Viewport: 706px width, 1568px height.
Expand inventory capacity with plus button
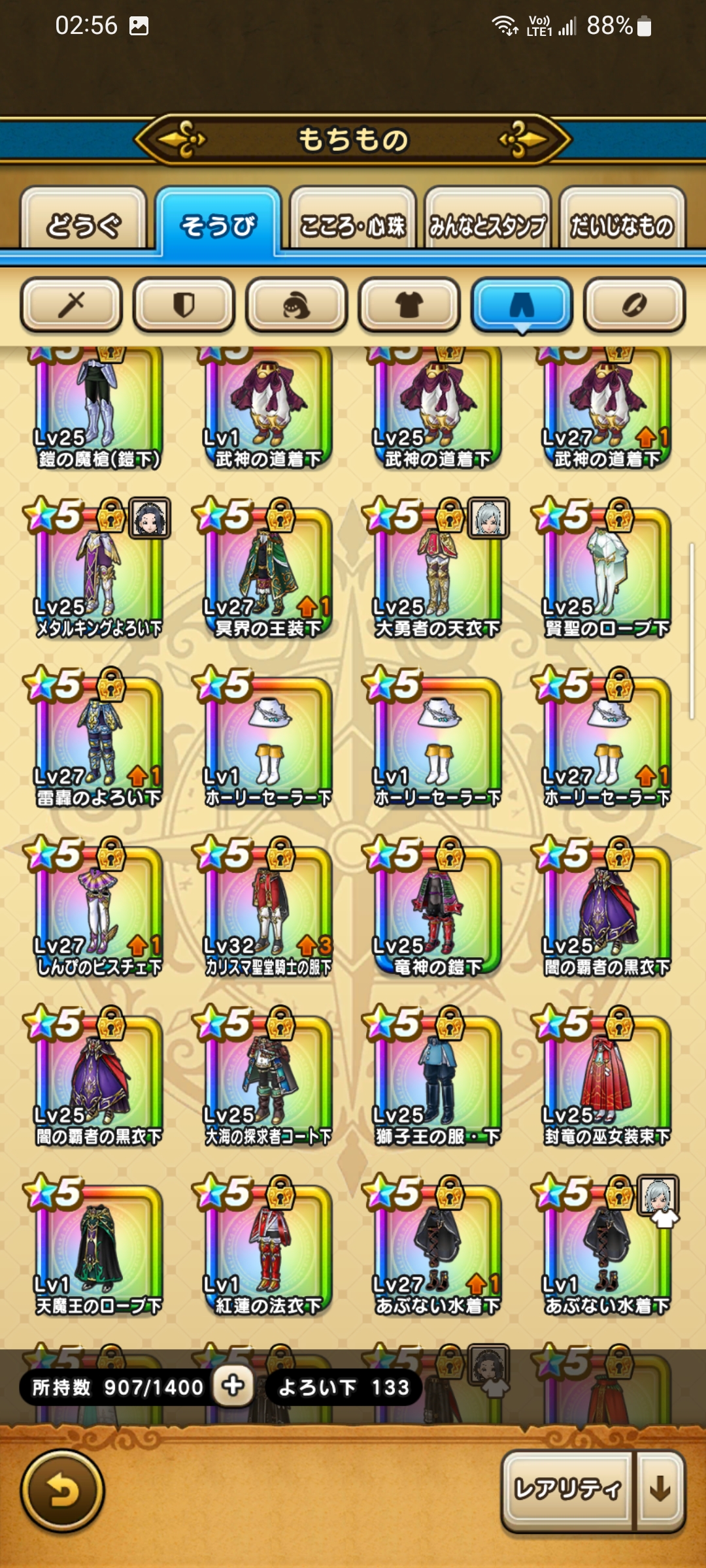[233, 1385]
